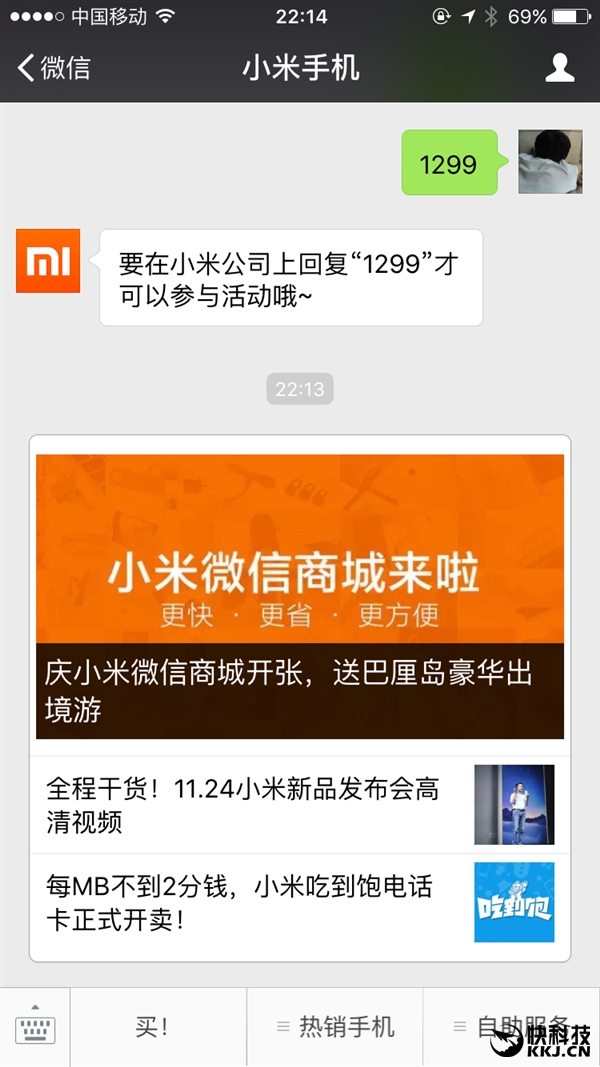Expand the 热销手机 menu
Viewport: 600px width, 1067px height.
(335, 1027)
